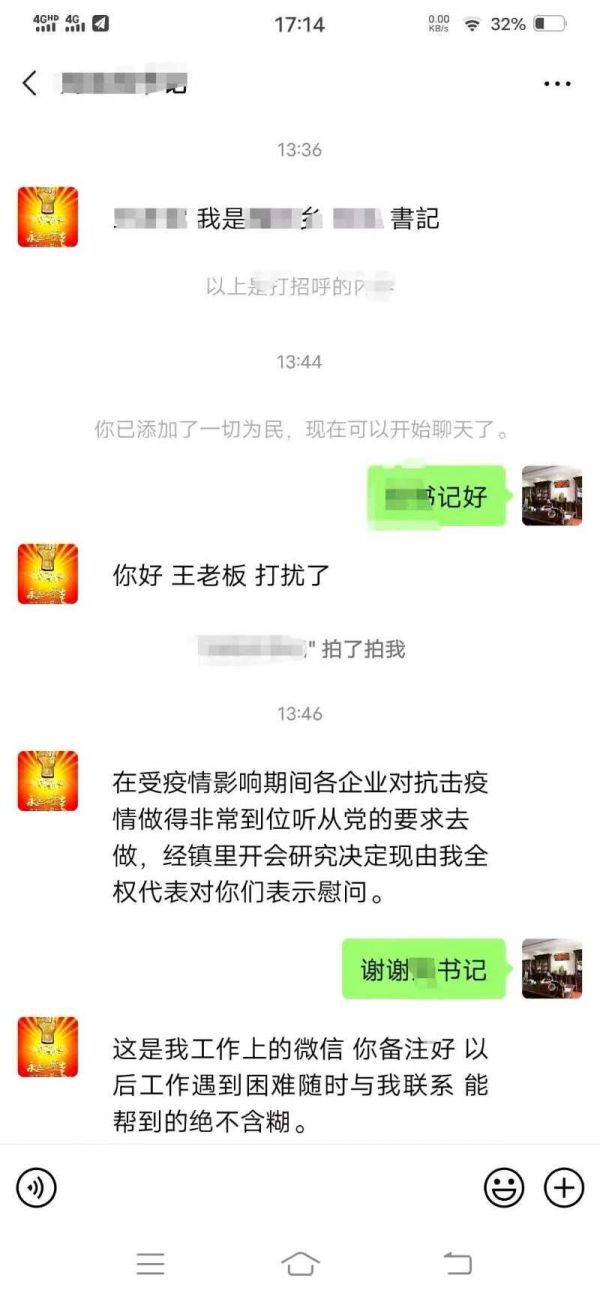
Task: Go back to the chat list
Action: (30, 83)
